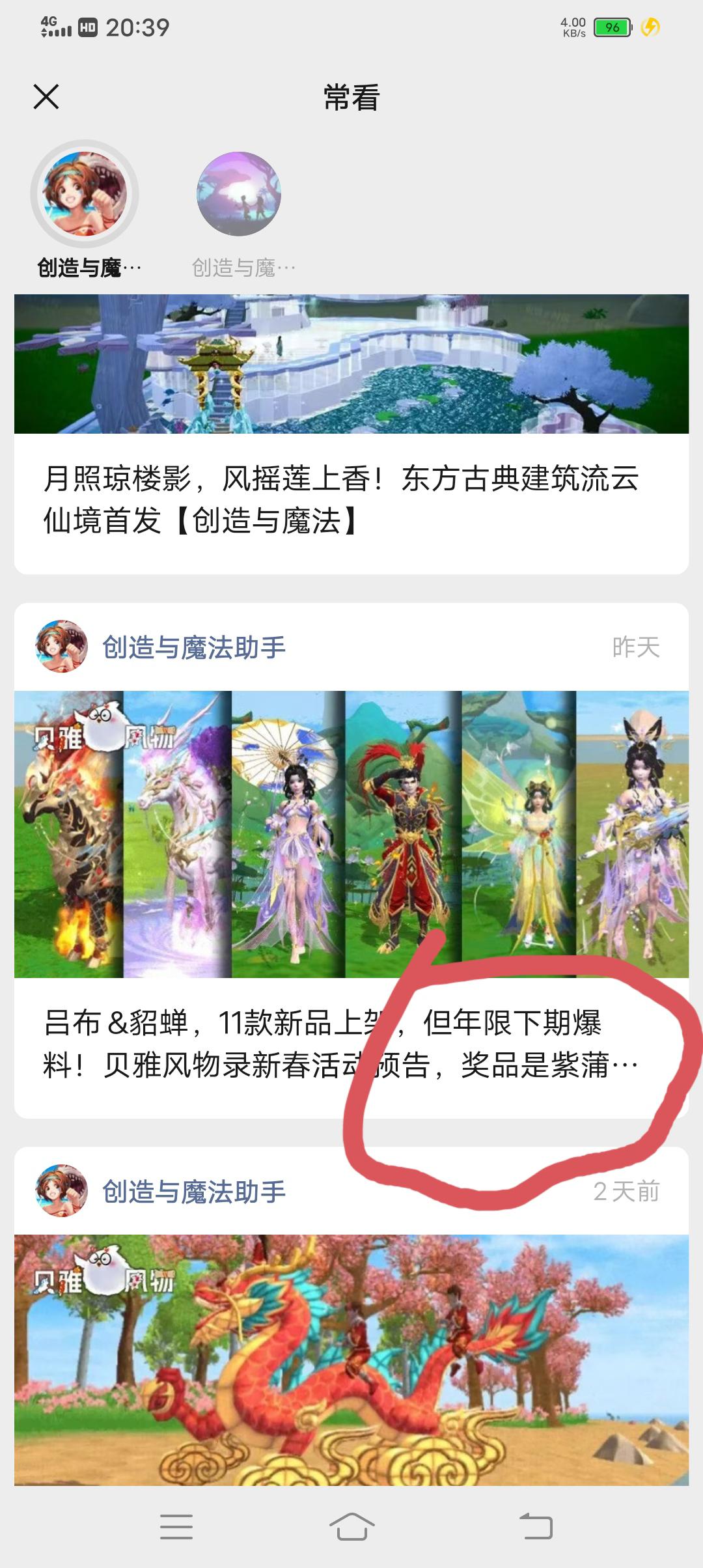This screenshot has height=1568, width=703.
Task: Close the 常看 article view
Action: pos(46,98)
